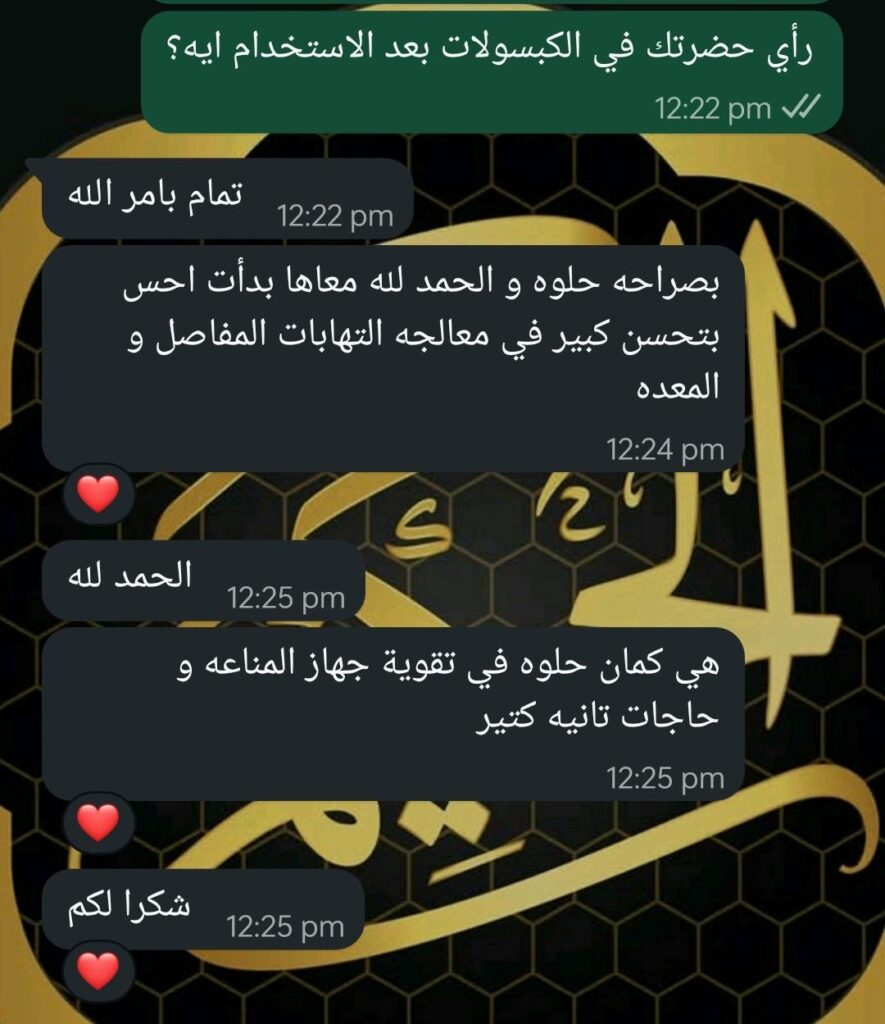Tap the heart reaction under the 'جهاز المناعه' message

98,822
